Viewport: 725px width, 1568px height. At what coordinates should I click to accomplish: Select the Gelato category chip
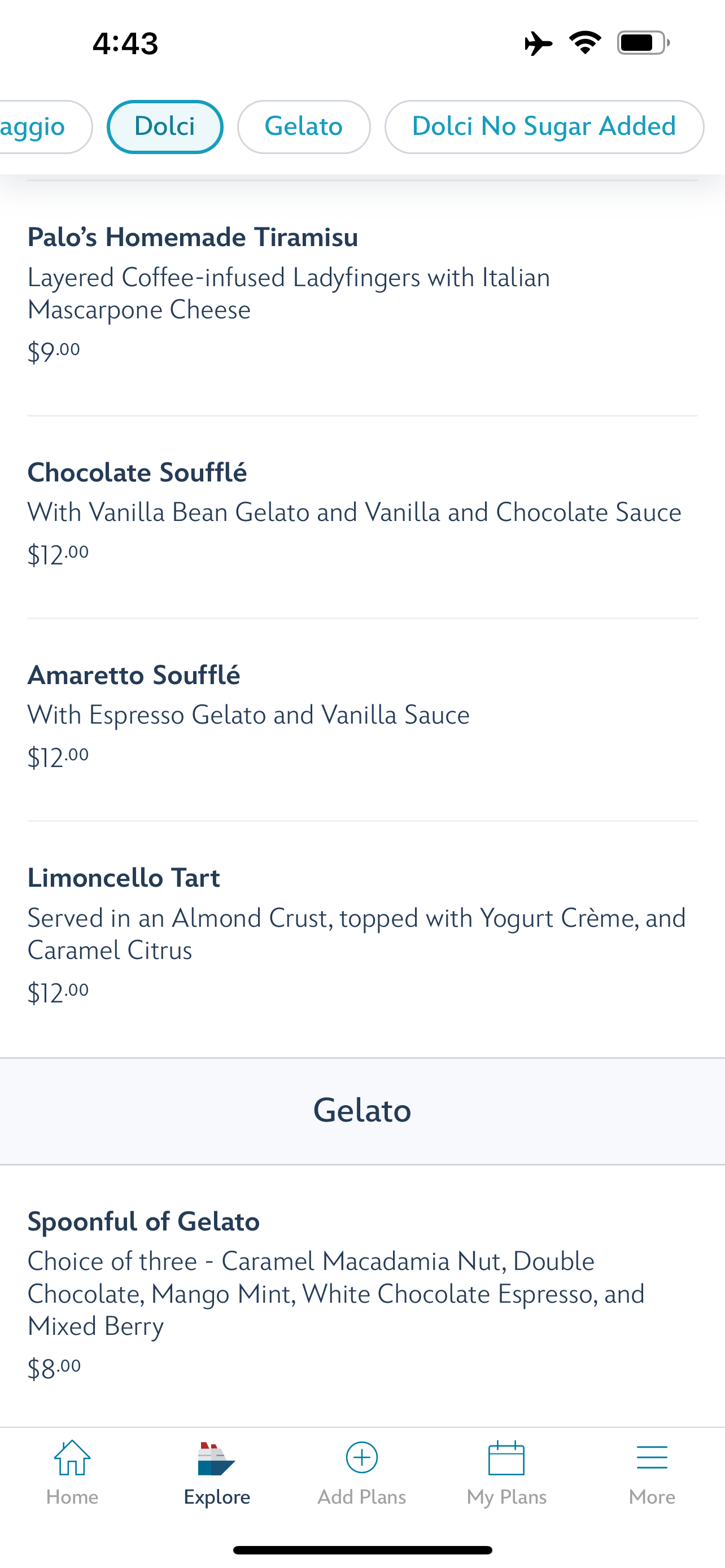(x=303, y=126)
